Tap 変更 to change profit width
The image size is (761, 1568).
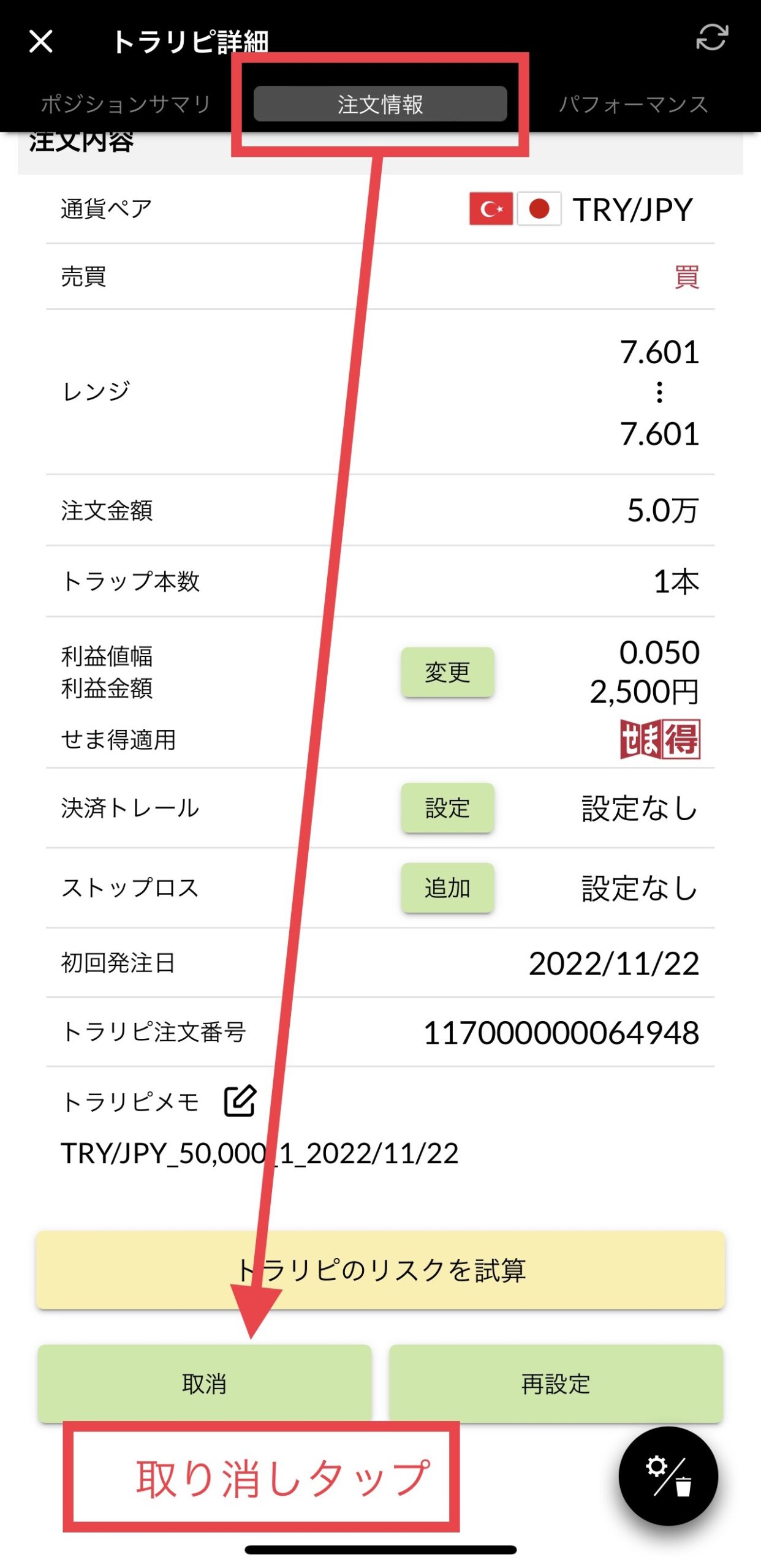[x=447, y=672]
